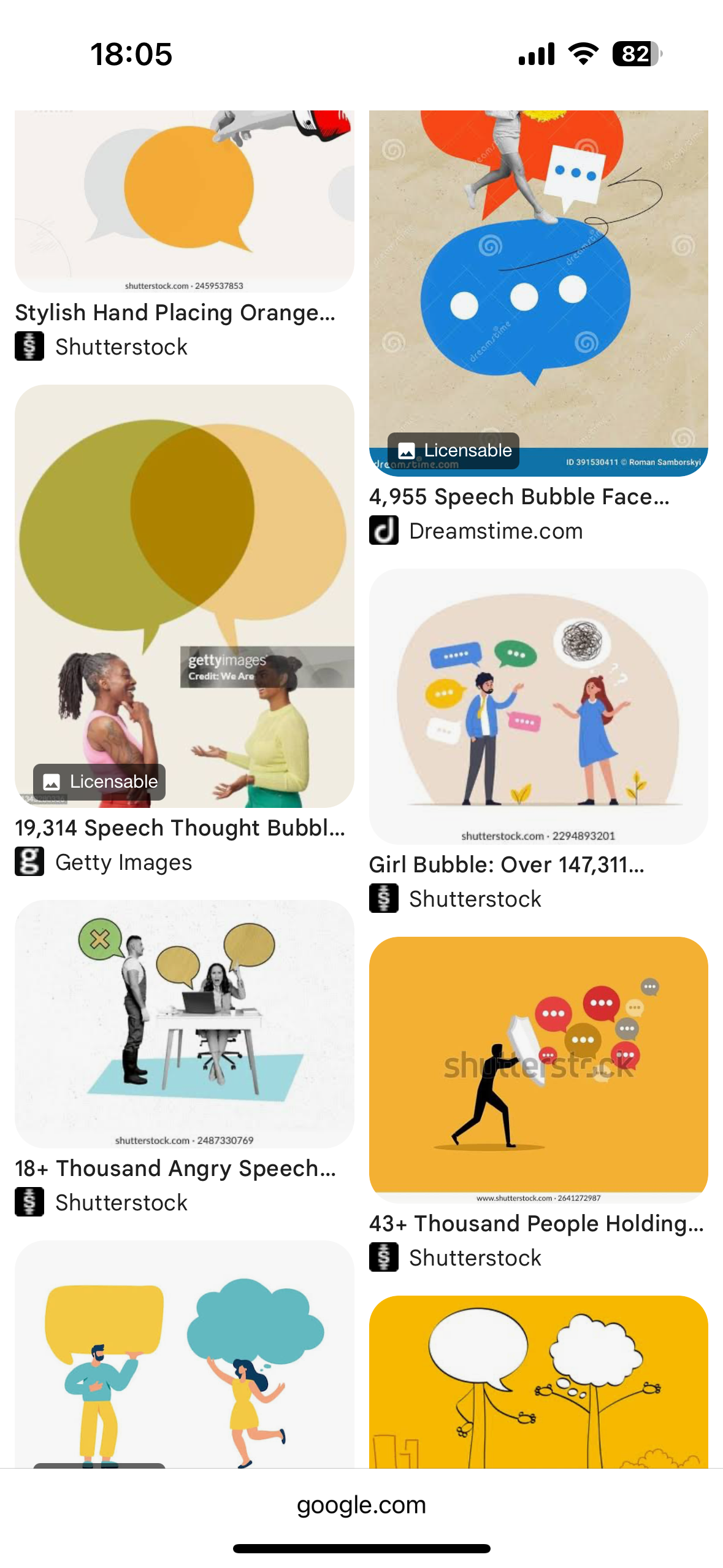Open the People Holding Shutterstock image
The image size is (723, 1568).
538,1067
